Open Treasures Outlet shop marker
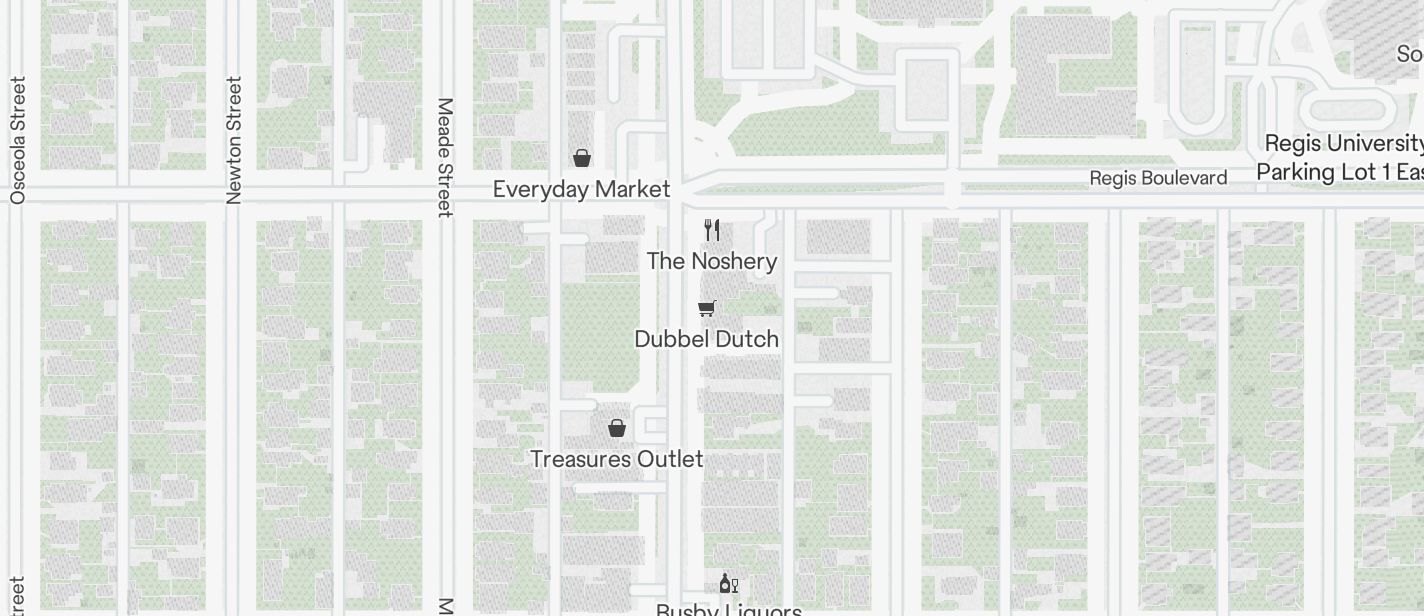 pyautogui.click(x=617, y=428)
